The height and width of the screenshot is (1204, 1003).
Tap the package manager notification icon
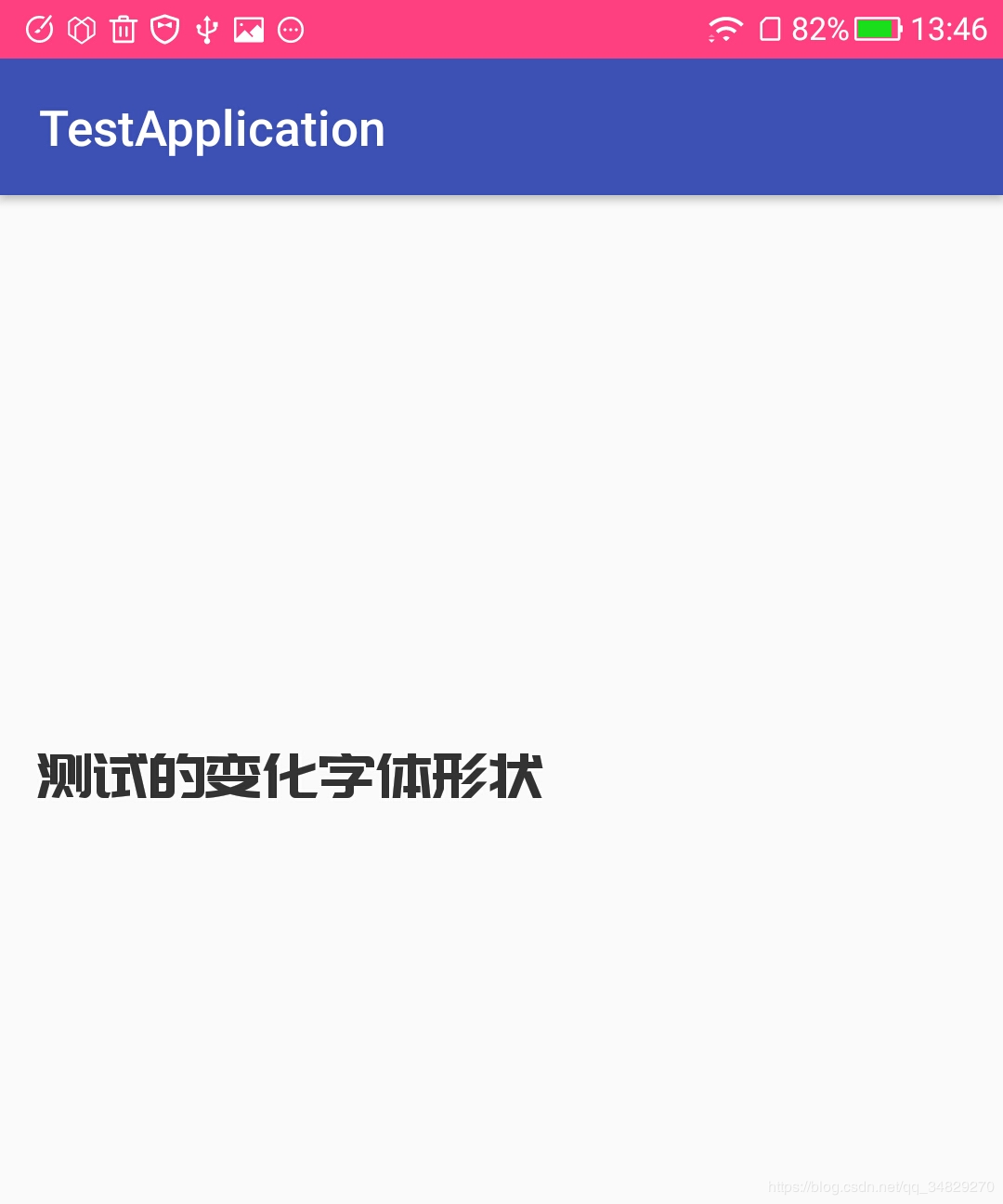click(82, 29)
